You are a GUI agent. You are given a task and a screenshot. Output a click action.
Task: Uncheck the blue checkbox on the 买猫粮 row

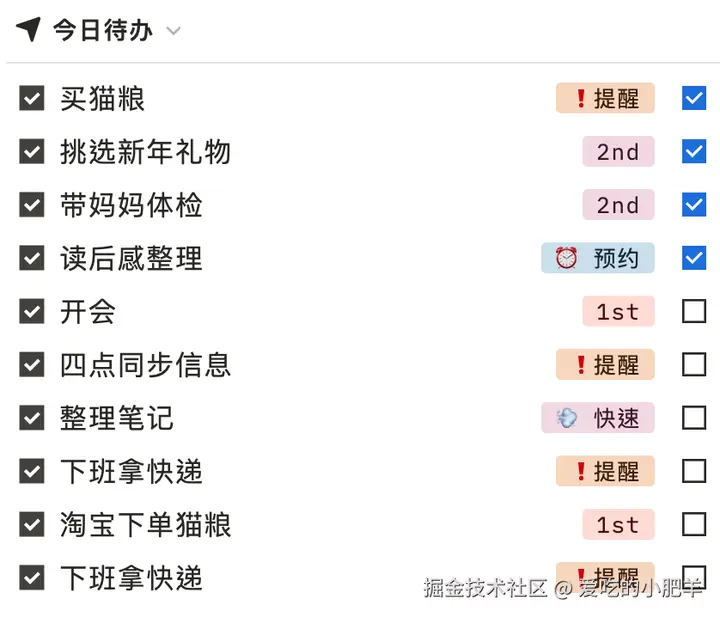click(x=694, y=98)
